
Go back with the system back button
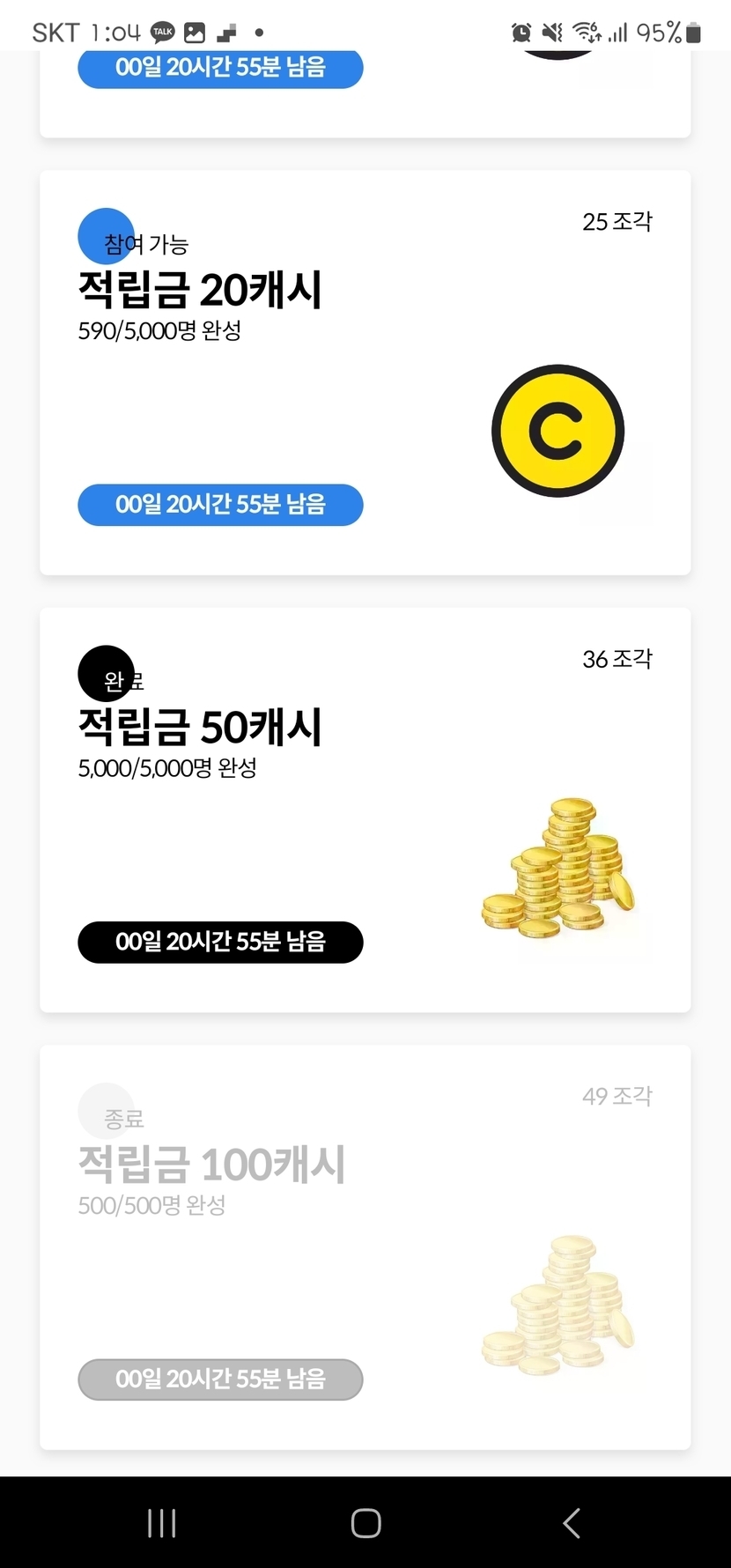coord(572,1523)
